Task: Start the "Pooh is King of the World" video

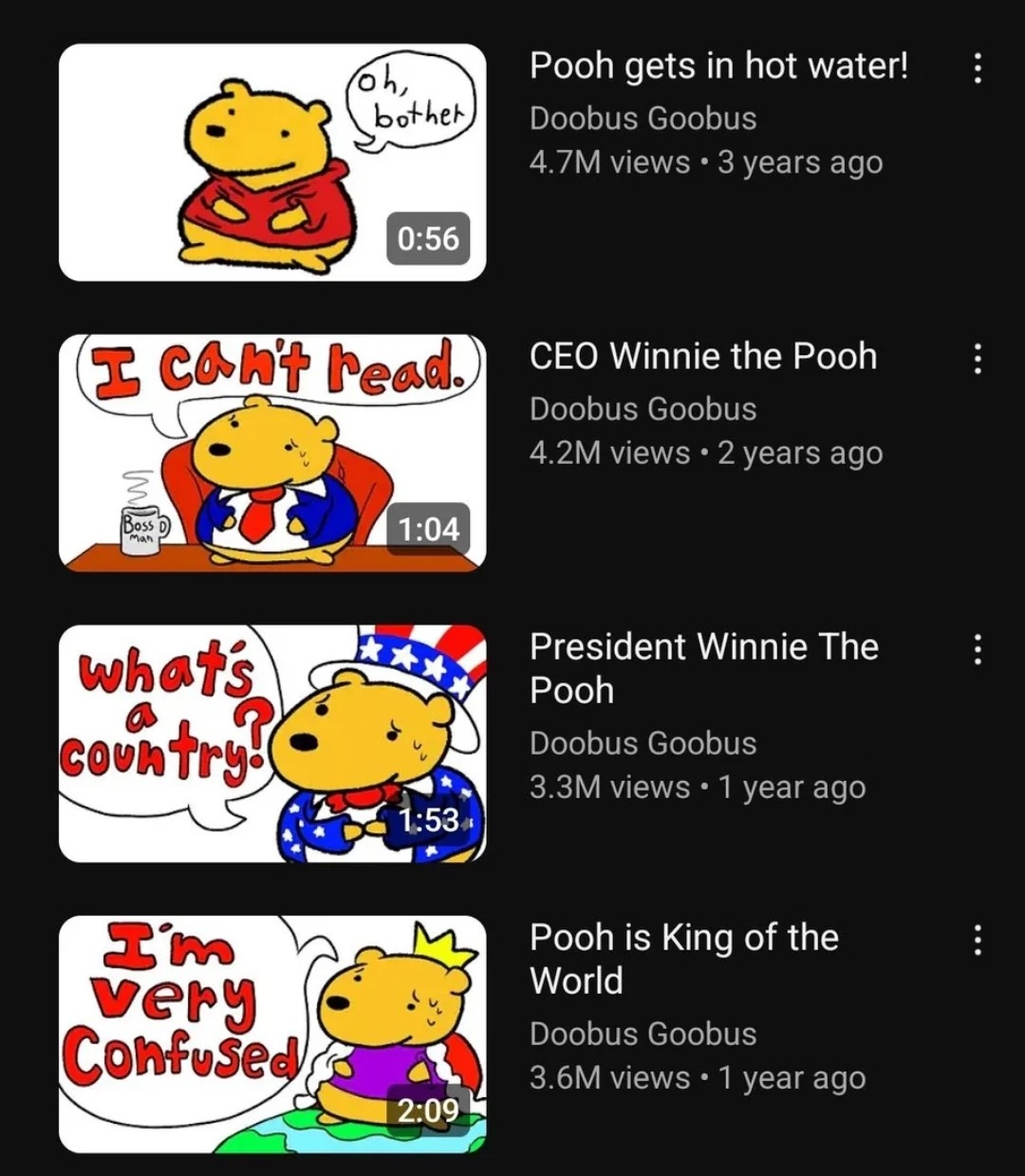Action: (272, 1034)
